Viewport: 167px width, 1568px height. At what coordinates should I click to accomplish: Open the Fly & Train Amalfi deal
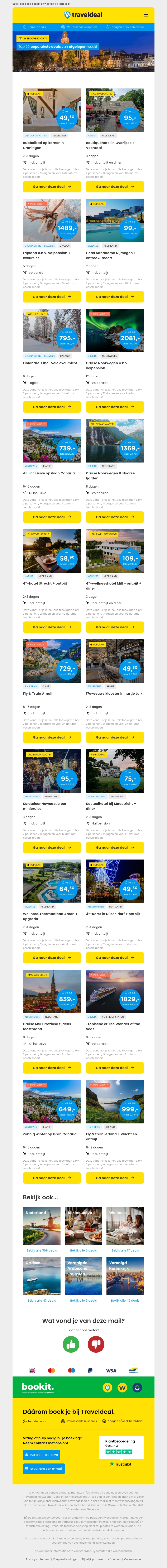[52, 737]
